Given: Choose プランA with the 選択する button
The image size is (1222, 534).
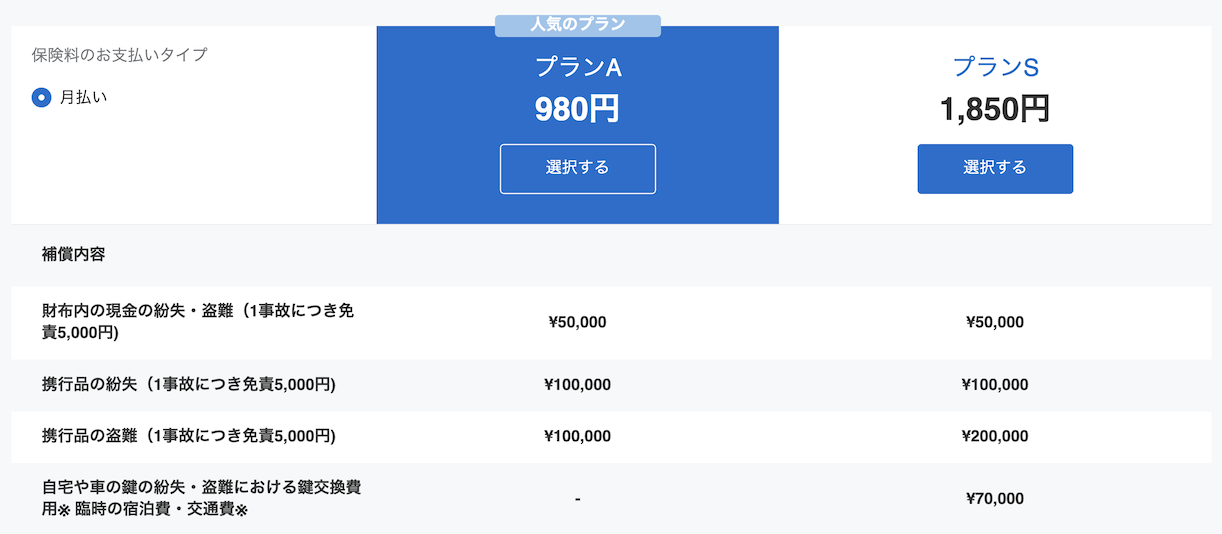Looking at the screenshot, I should click(577, 168).
